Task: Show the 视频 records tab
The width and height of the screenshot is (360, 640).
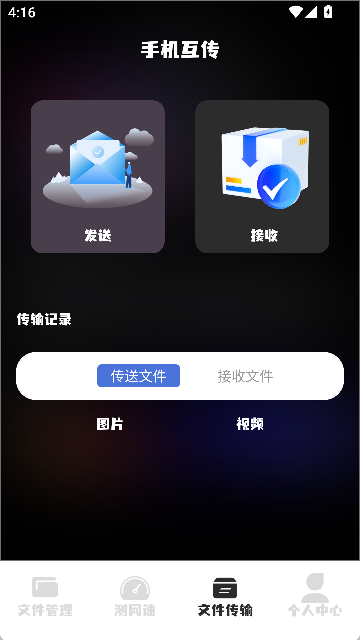Action: click(250, 424)
